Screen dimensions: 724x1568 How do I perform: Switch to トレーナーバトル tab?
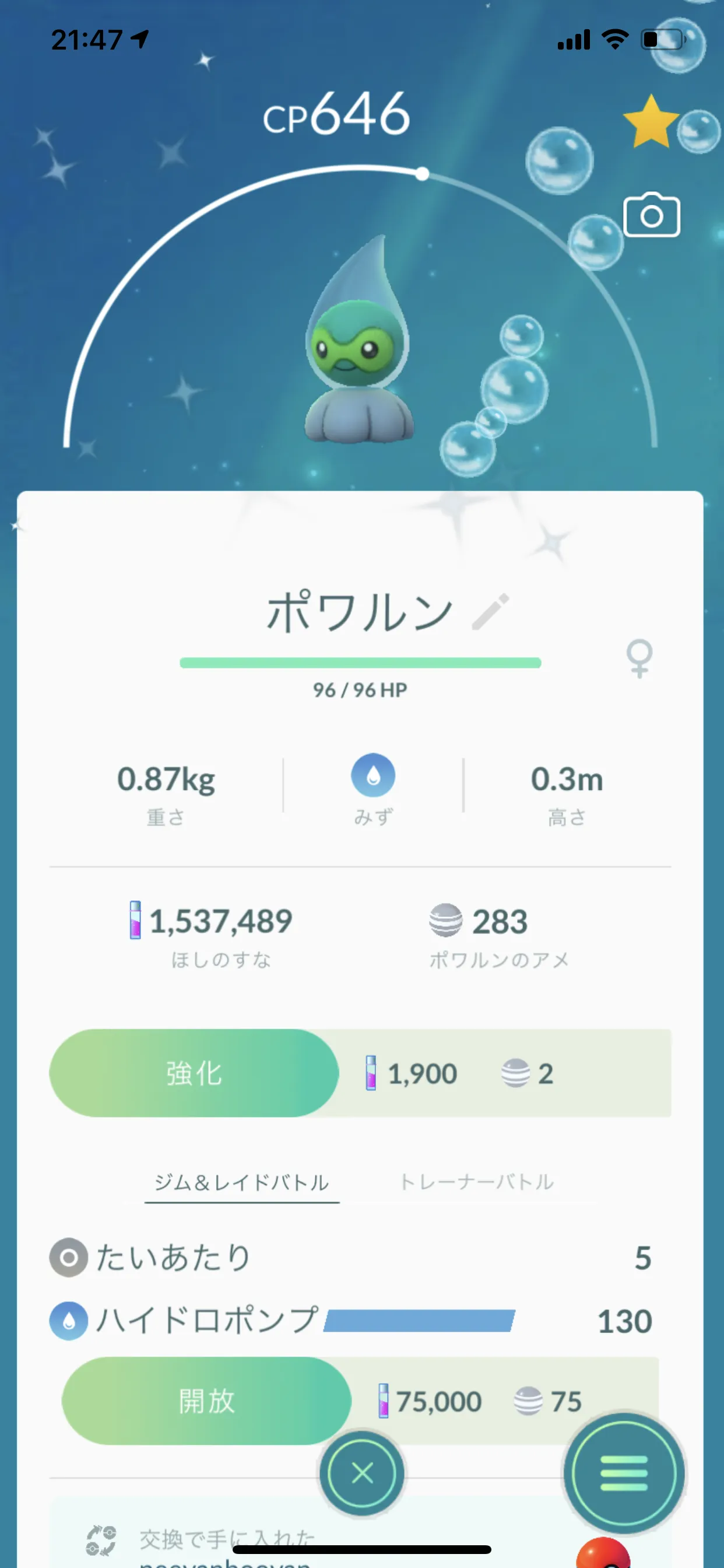click(476, 1181)
